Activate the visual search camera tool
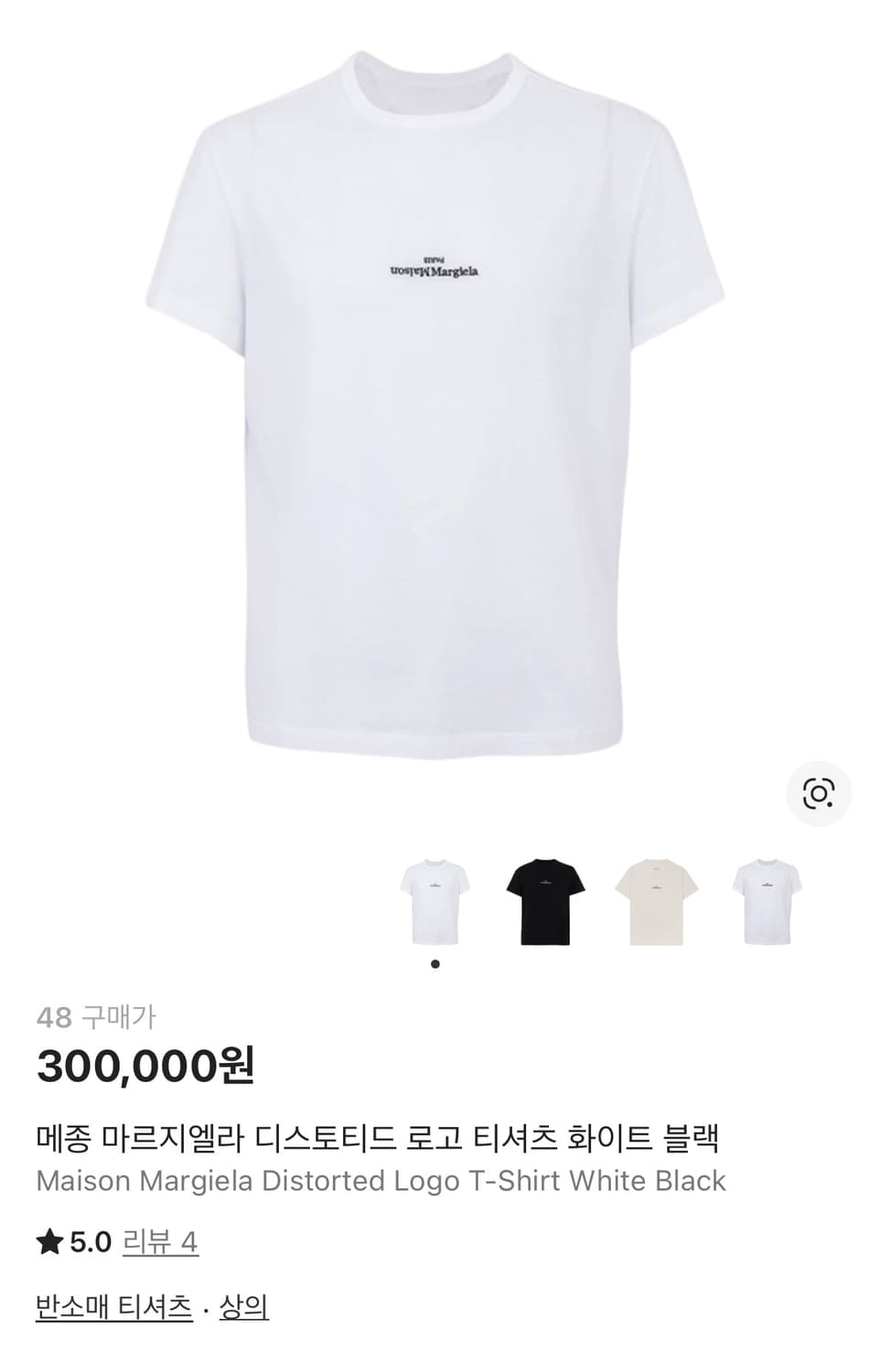Image resolution: width=870 pixels, height=1372 pixels. pyautogui.click(x=819, y=794)
